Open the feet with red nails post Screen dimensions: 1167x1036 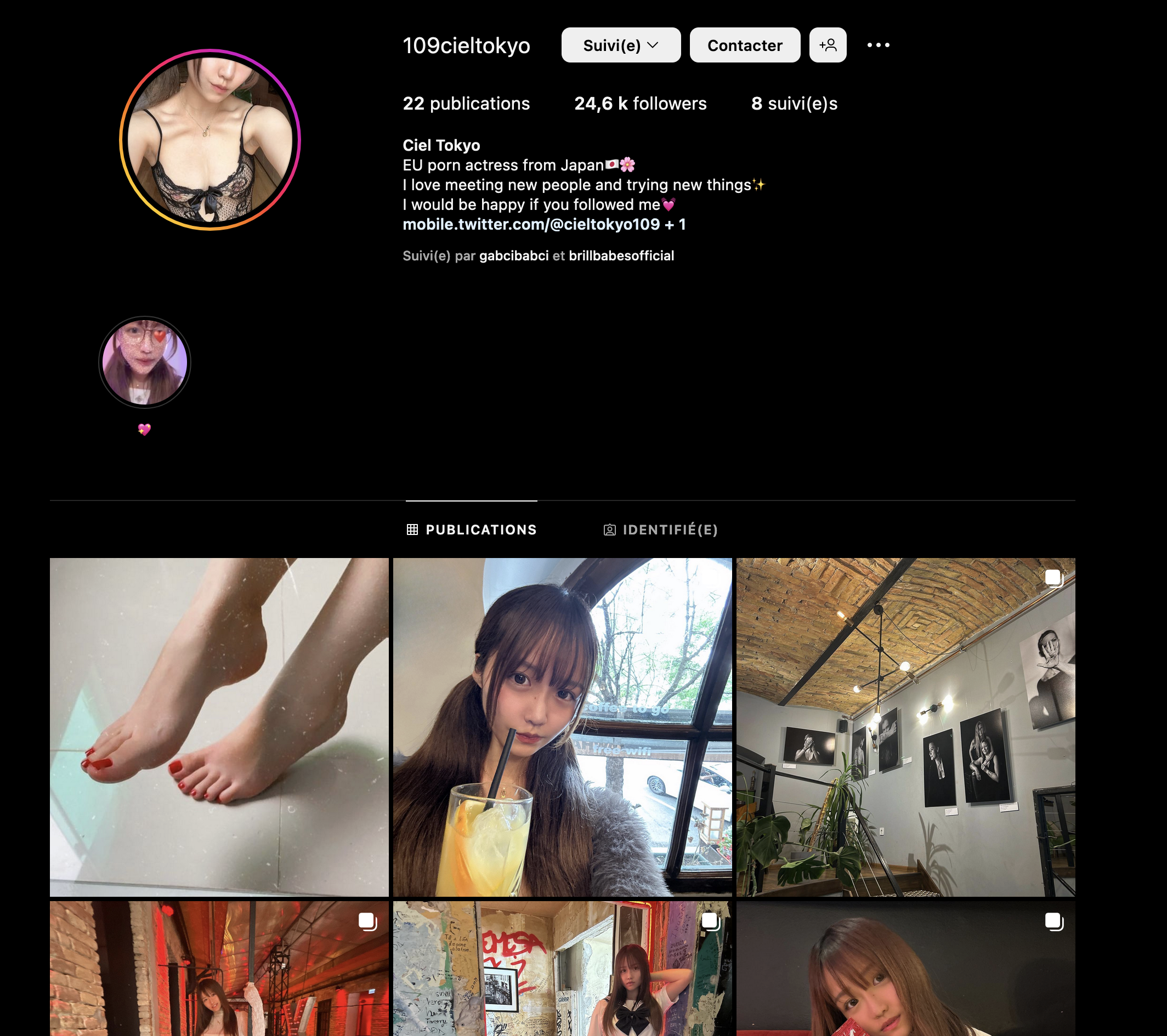click(x=219, y=727)
